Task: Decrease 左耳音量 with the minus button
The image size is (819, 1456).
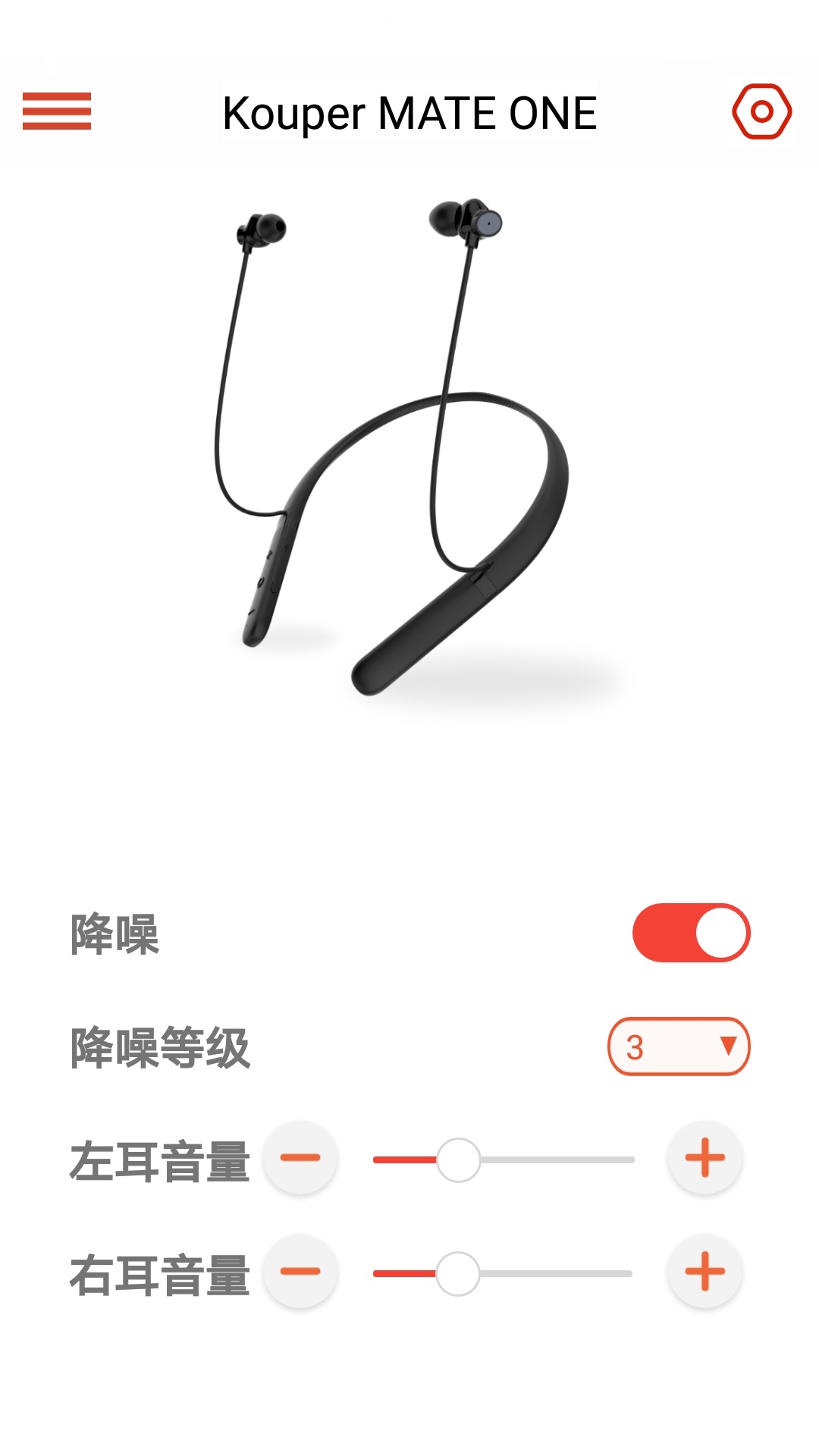Action: point(300,1158)
